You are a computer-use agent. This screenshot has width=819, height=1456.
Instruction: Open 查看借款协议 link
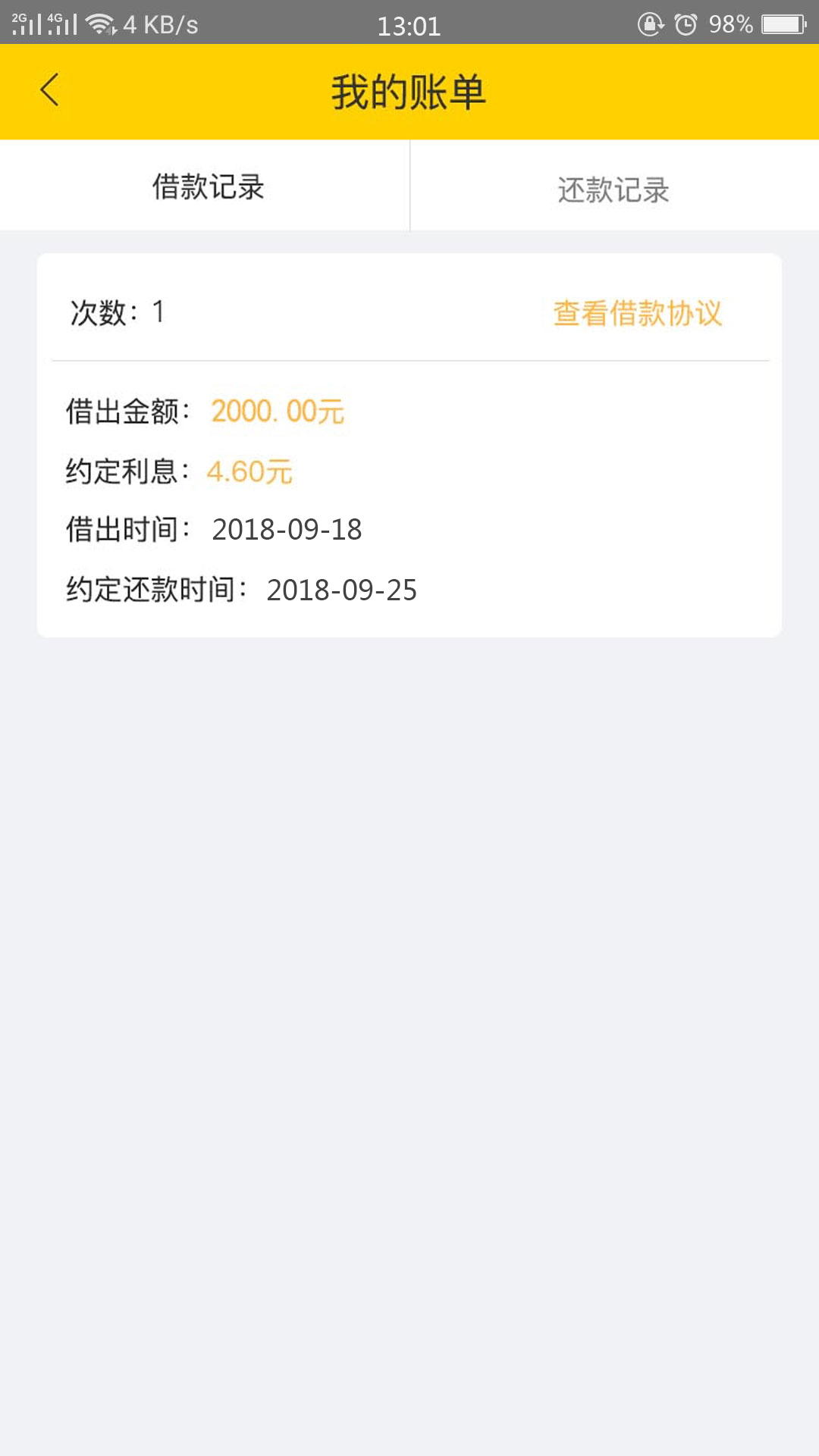tap(637, 313)
